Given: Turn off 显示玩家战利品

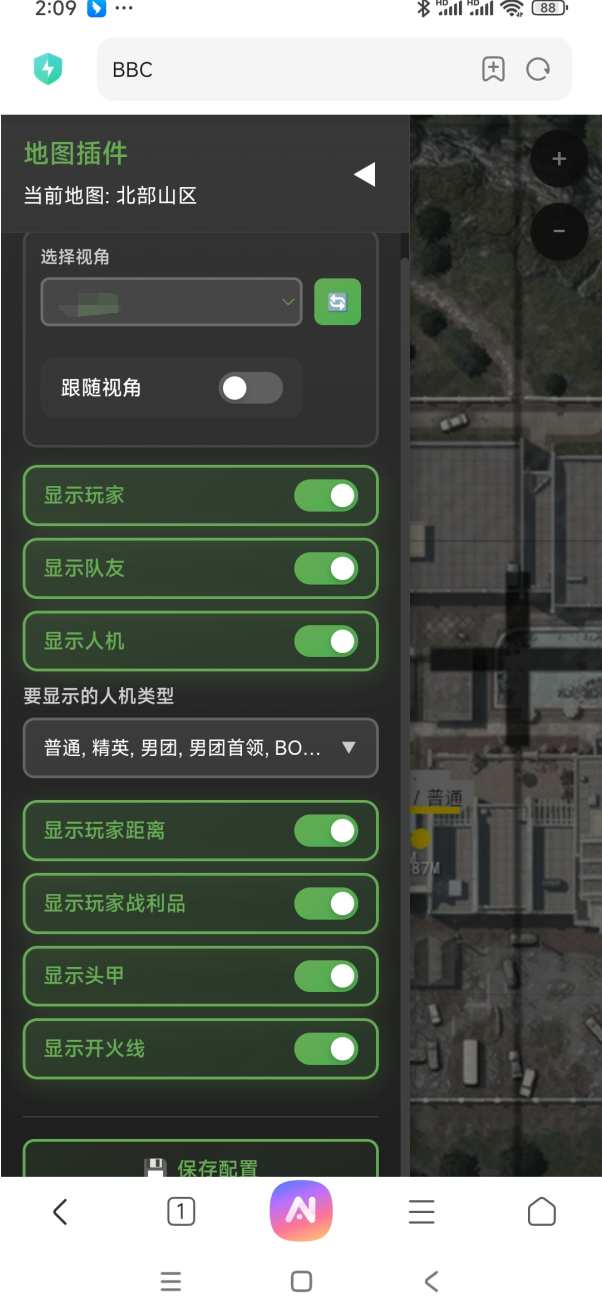Looking at the screenshot, I should pyautogui.click(x=326, y=903).
